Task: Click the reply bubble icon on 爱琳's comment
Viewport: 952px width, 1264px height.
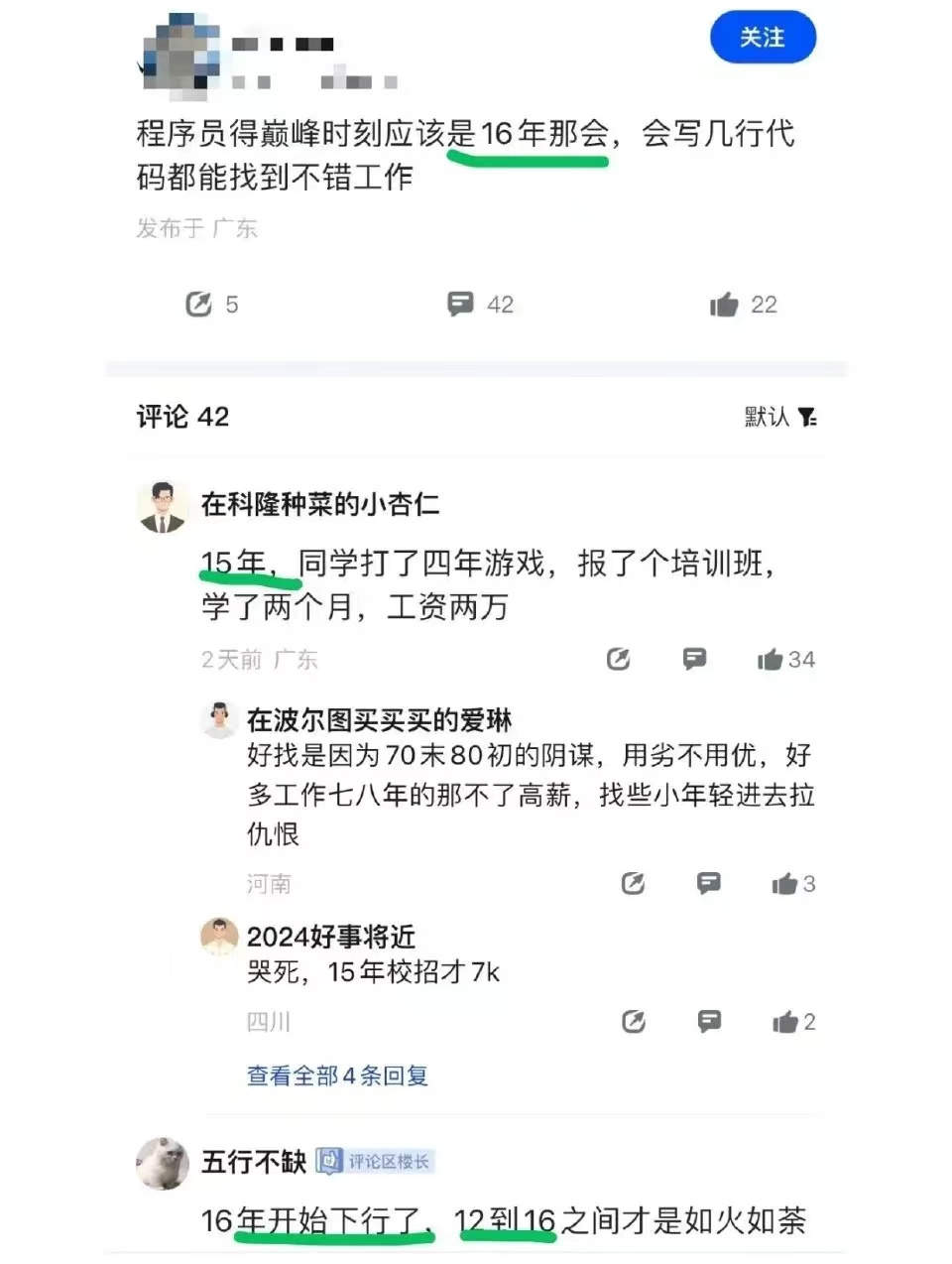Action: tap(708, 883)
